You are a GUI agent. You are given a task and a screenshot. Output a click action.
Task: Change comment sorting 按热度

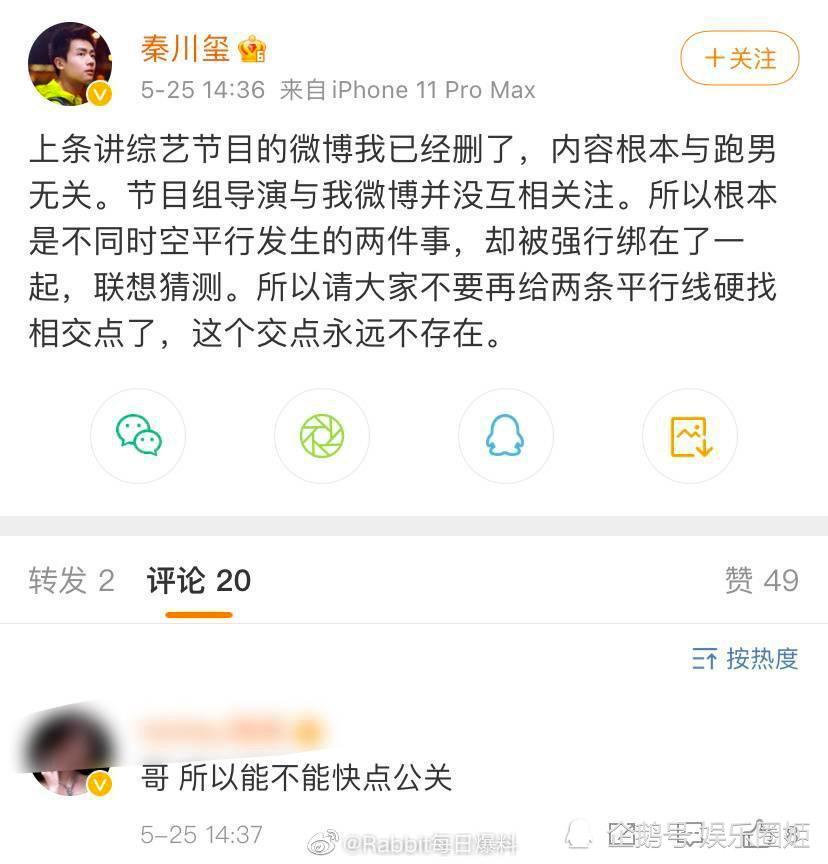[x=745, y=658]
